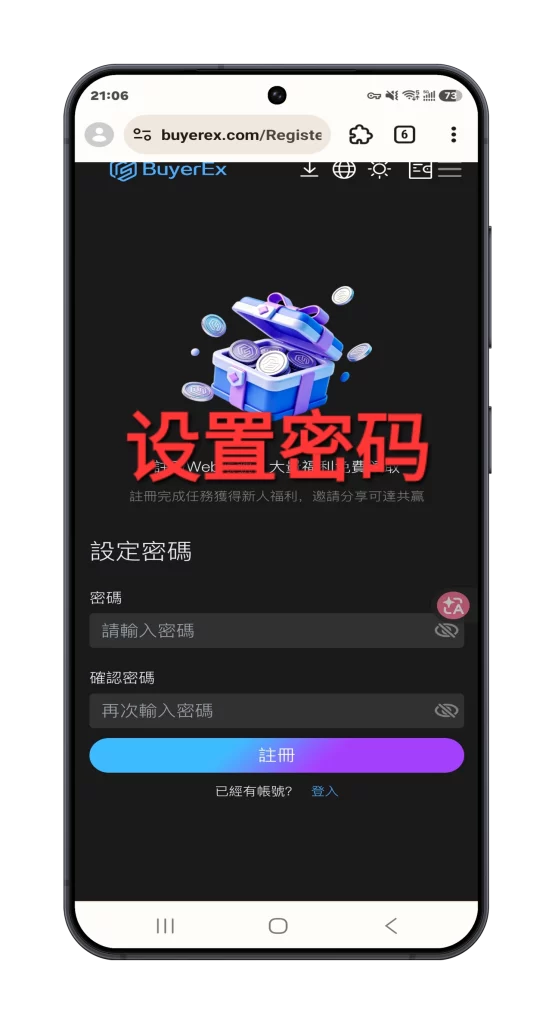Tap the browser address bar

pyautogui.click(x=227, y=135)
